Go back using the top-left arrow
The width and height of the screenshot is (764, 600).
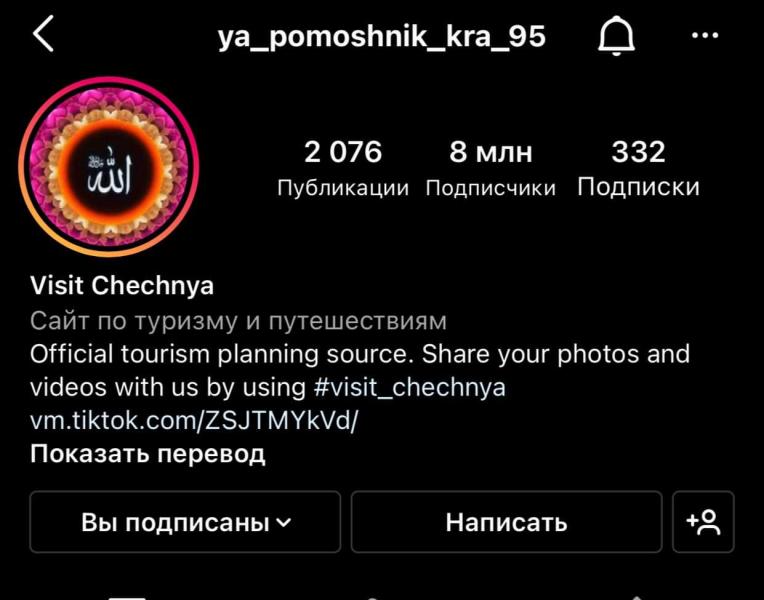[43, 36]
